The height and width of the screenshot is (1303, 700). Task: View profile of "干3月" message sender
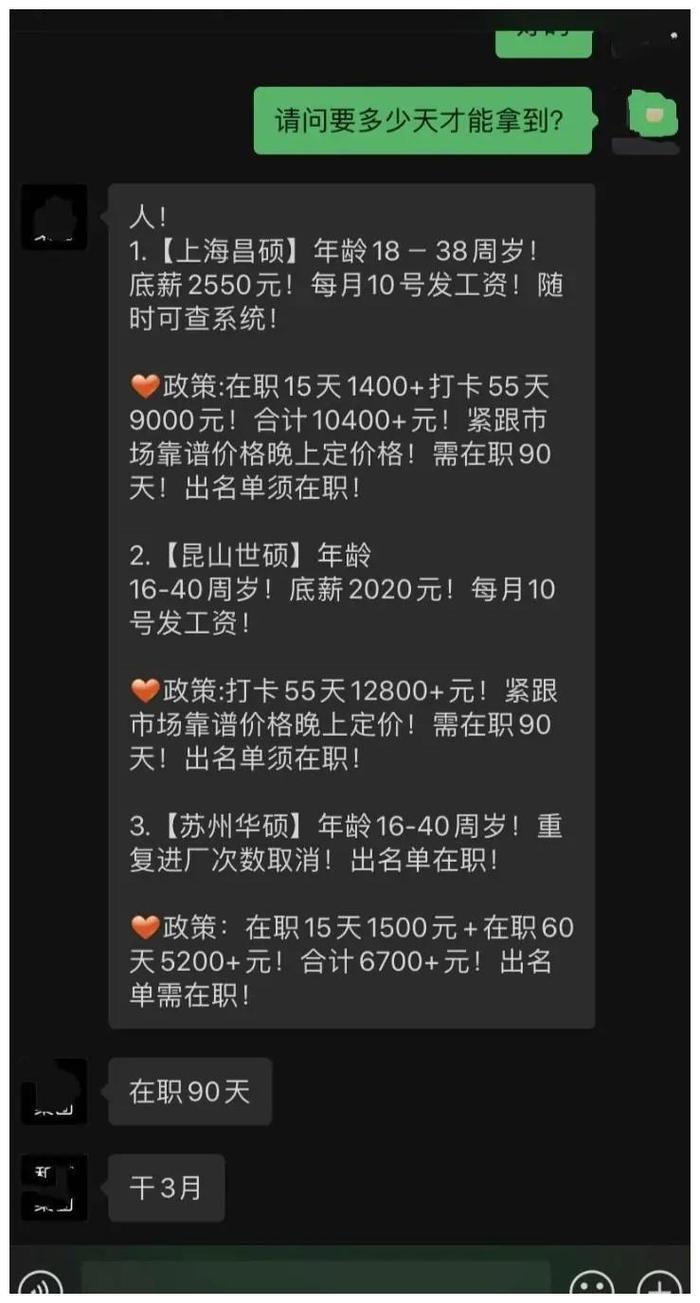54,1187
